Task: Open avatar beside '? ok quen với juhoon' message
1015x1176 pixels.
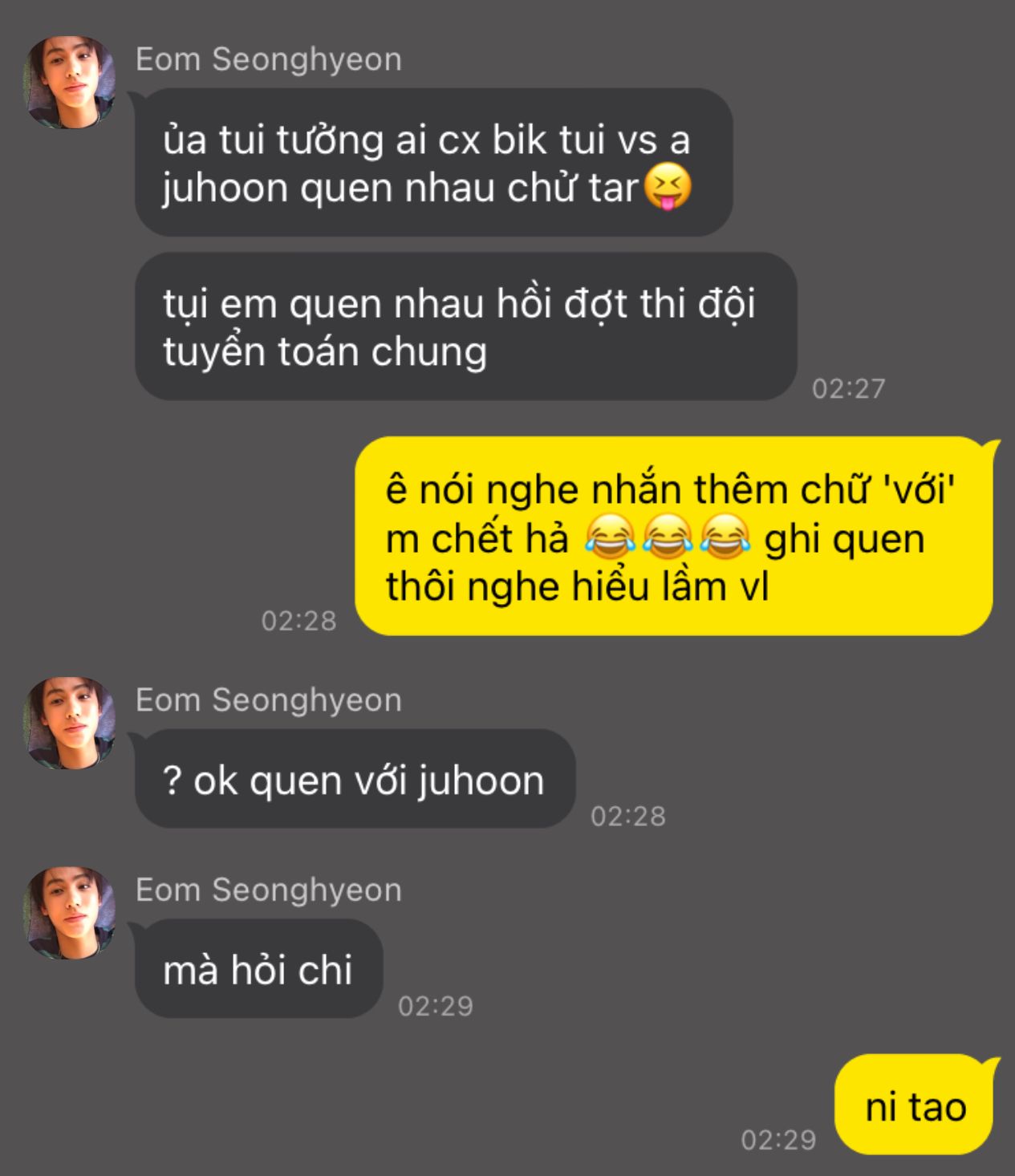Action: (x=70, y=723)
